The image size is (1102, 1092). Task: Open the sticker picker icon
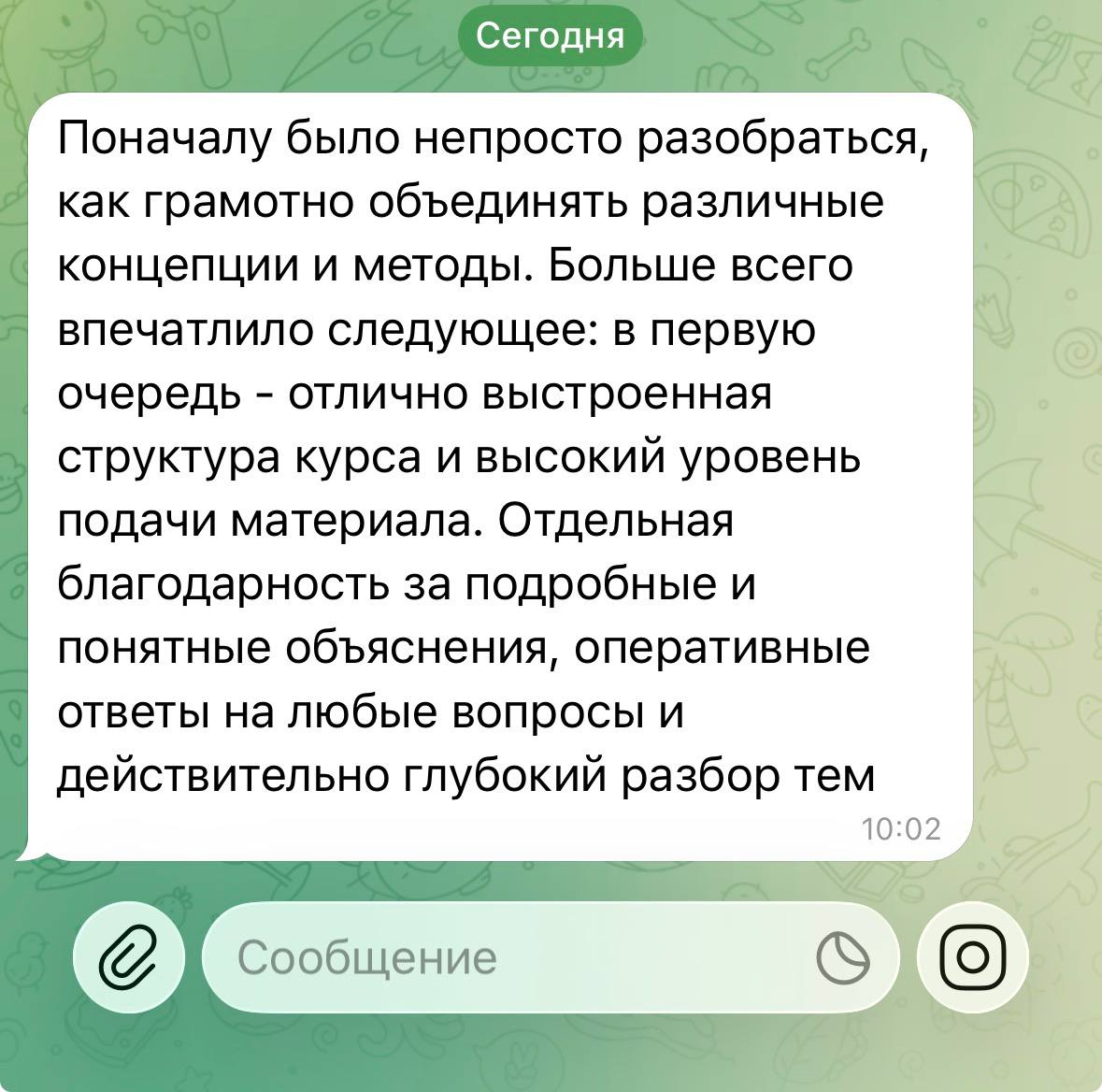pos(842,957)
